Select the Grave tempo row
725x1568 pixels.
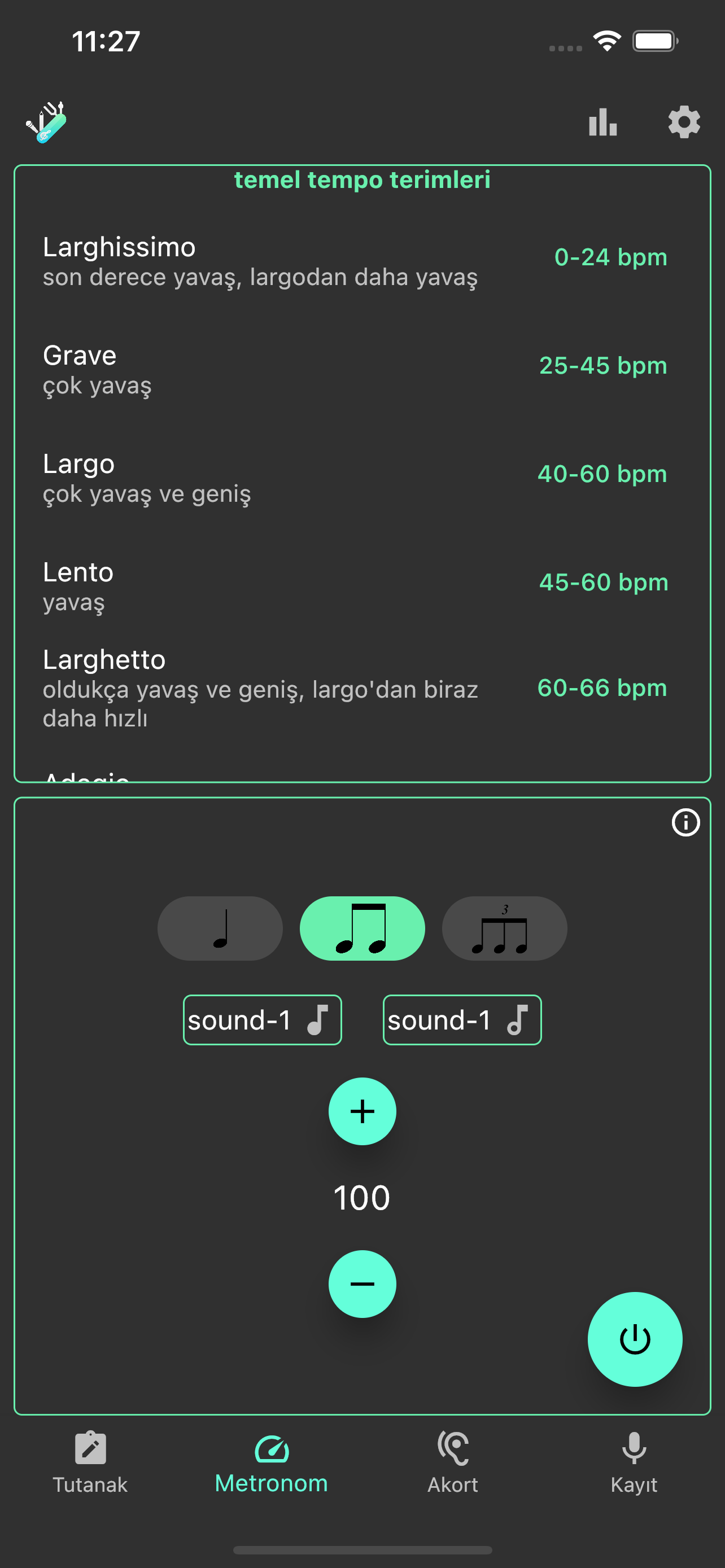[x=355, y=369]
